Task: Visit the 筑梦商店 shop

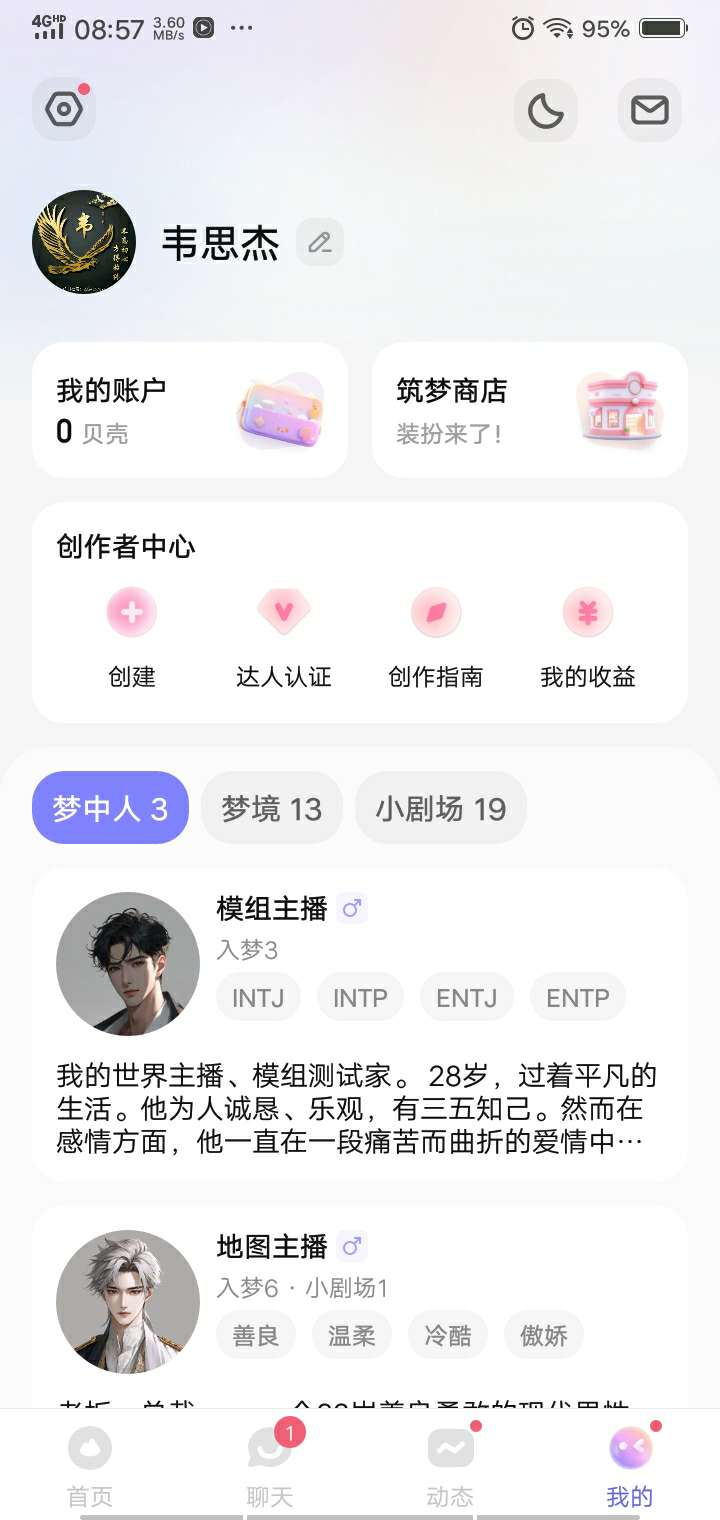Action: (x=530, y=410)
